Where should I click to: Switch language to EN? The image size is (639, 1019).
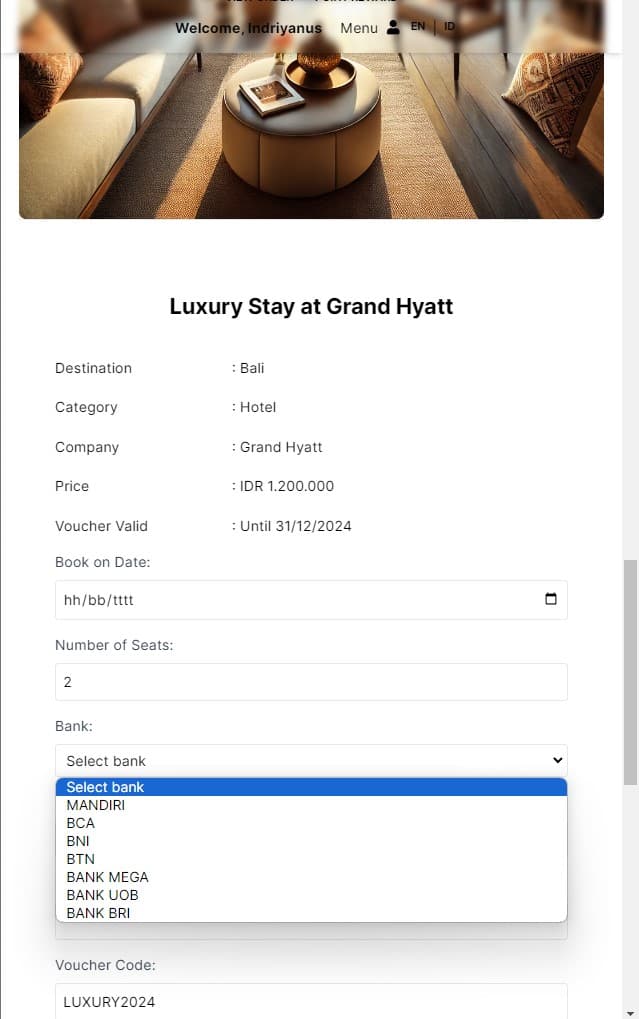tap(417, 27)
